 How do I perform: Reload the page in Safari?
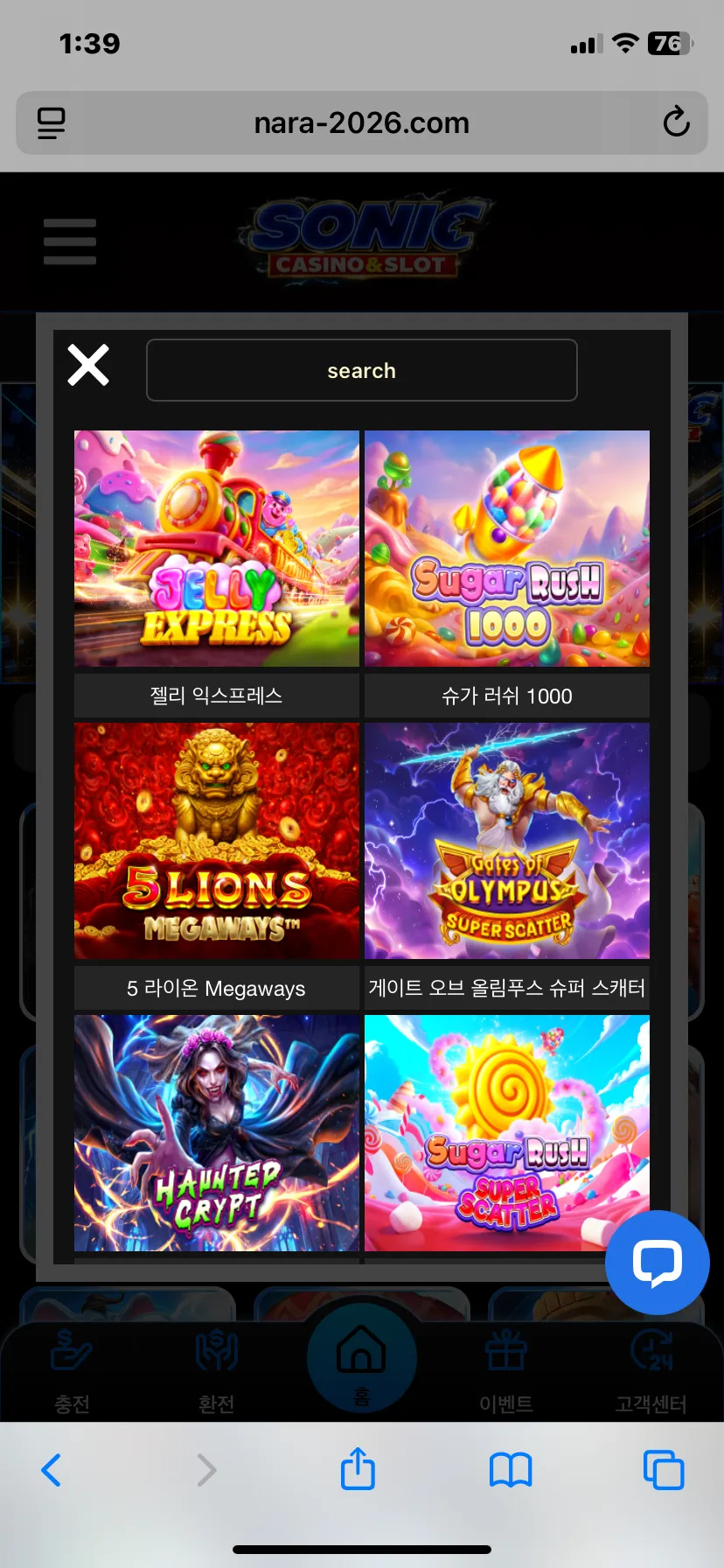(x=676, y=122)
